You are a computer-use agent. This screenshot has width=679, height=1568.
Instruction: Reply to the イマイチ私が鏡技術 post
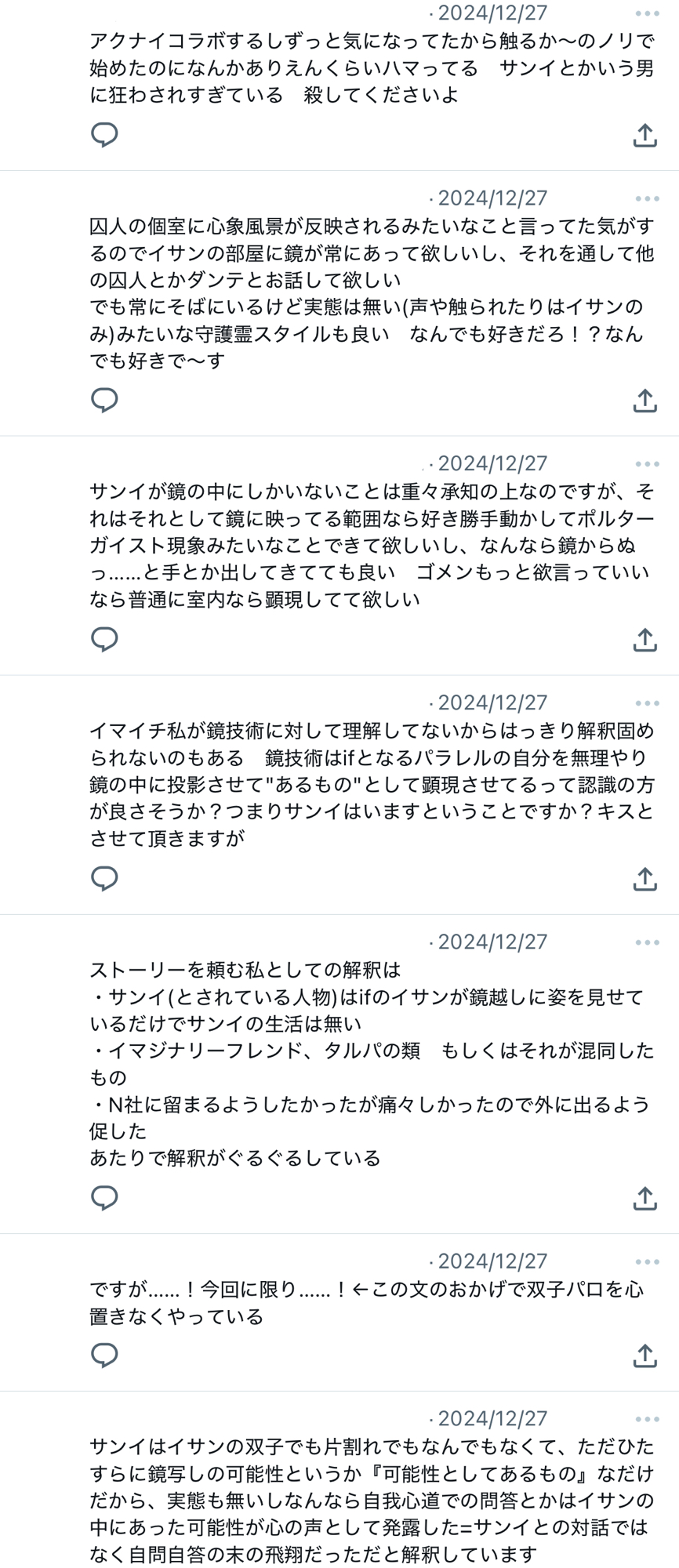(x=104, y=878)
